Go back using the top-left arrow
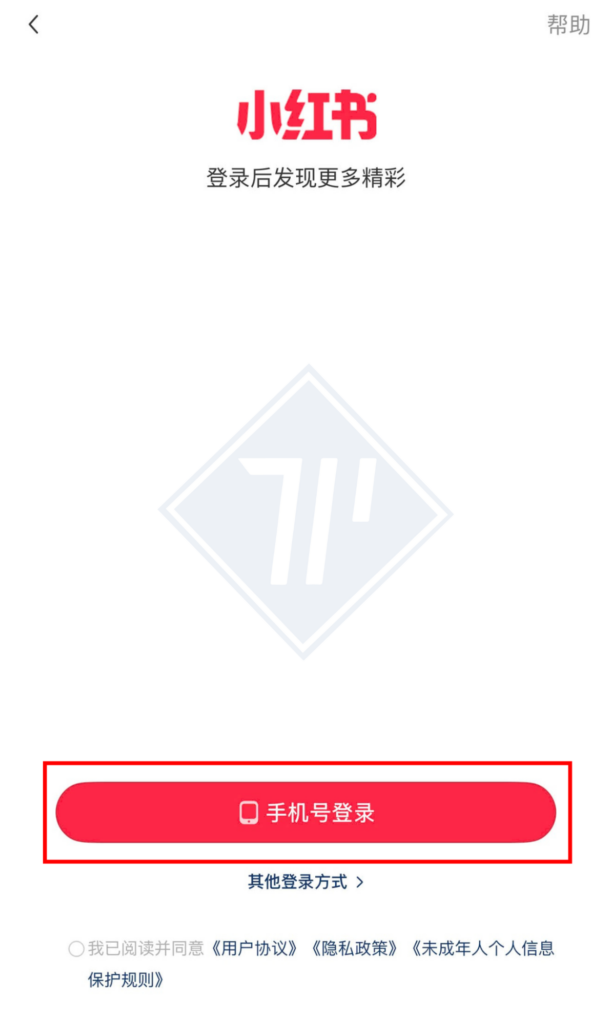This screenshot has width=612, height=1024. point(34,25)
